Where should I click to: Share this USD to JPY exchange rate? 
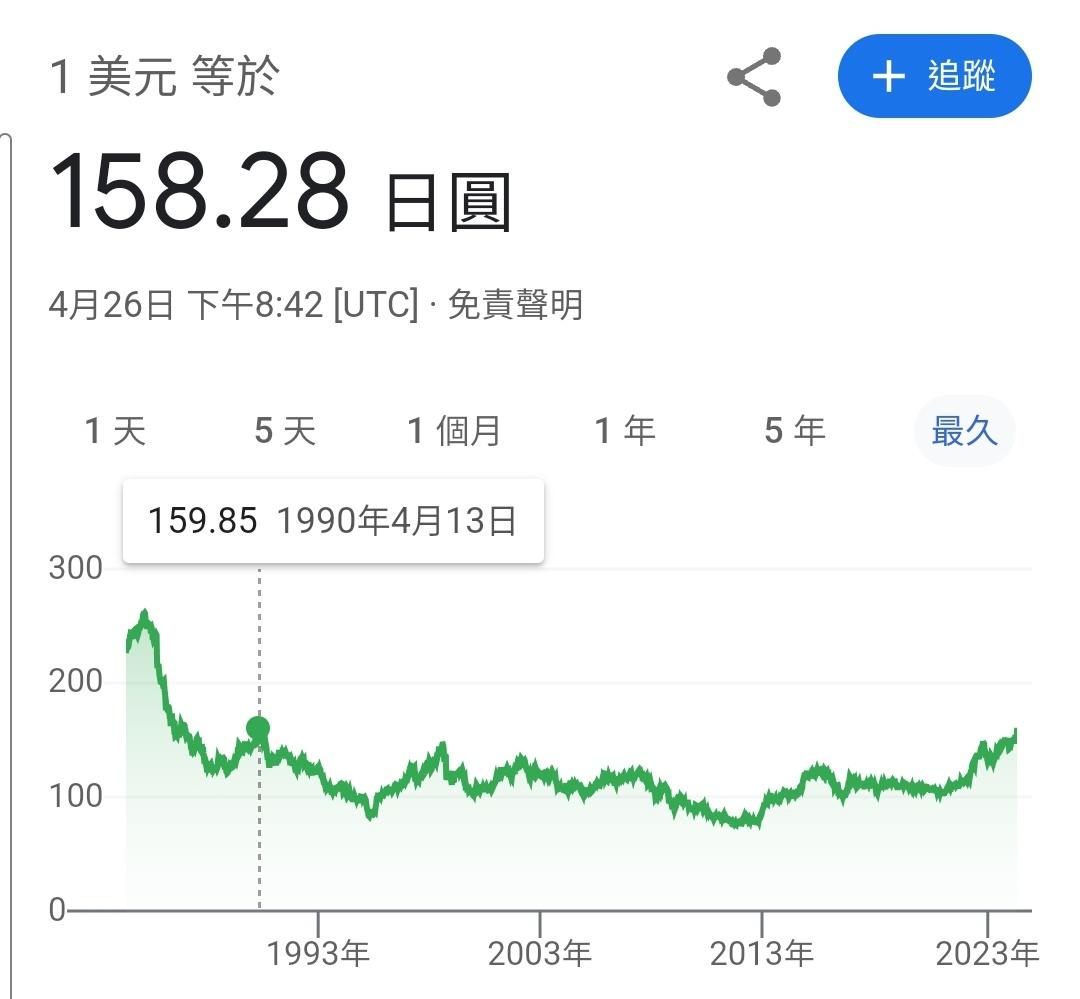[x=754, y=77]
